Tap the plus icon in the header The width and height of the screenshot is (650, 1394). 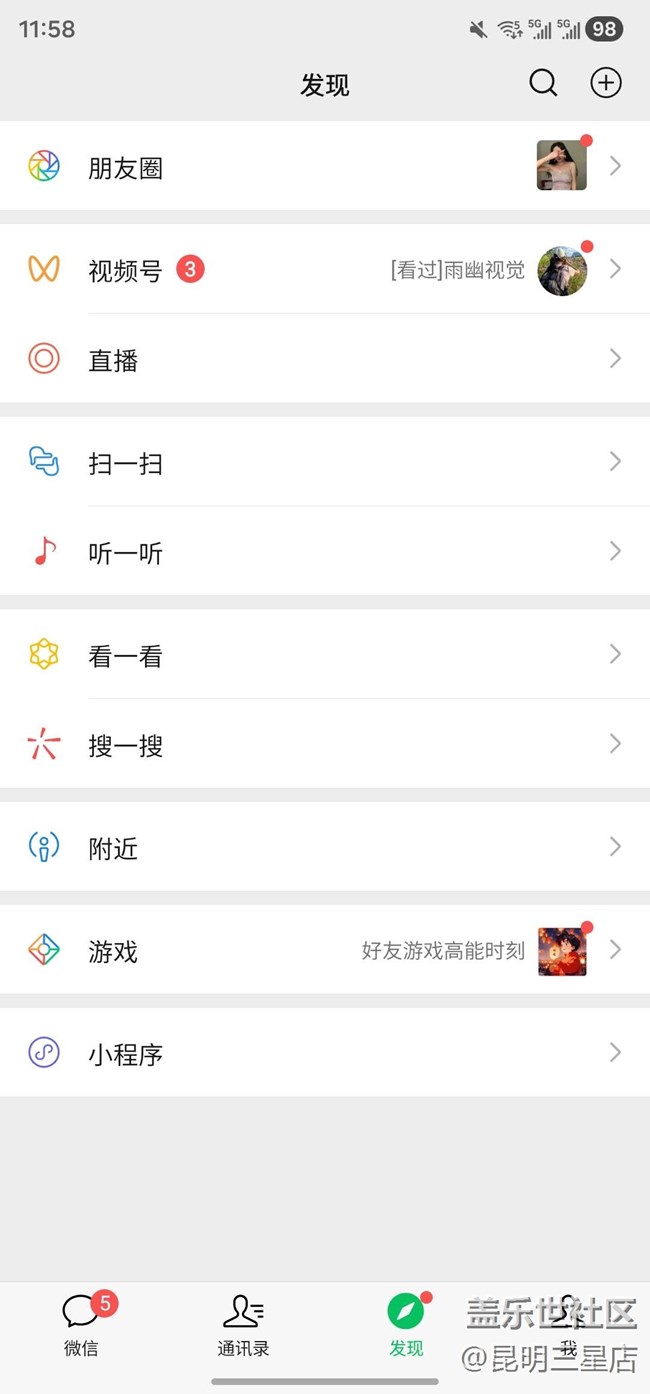(606, 83)
